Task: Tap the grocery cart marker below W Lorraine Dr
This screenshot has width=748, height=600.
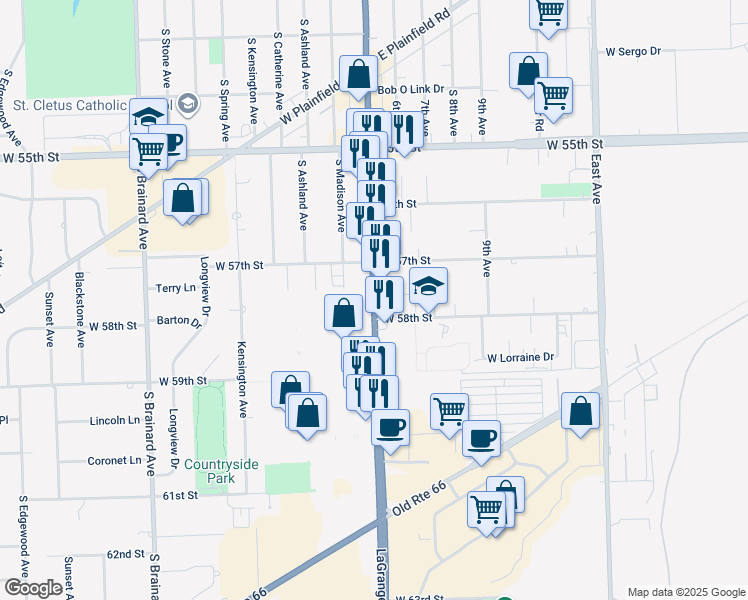Action: pyautogui.click(x=449, y=409)
